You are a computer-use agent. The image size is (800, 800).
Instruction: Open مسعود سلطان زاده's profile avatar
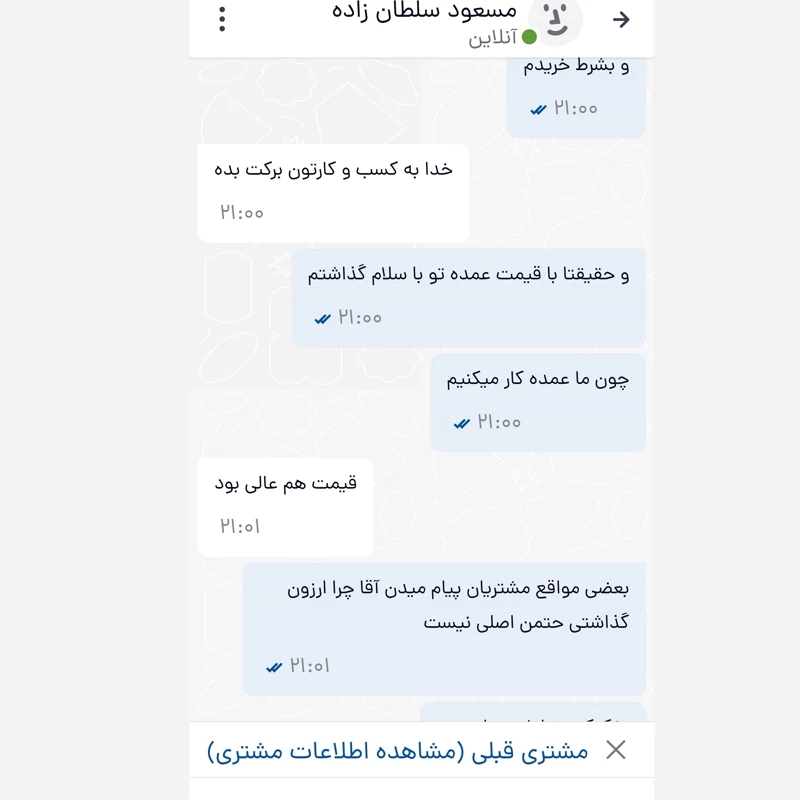556,19
